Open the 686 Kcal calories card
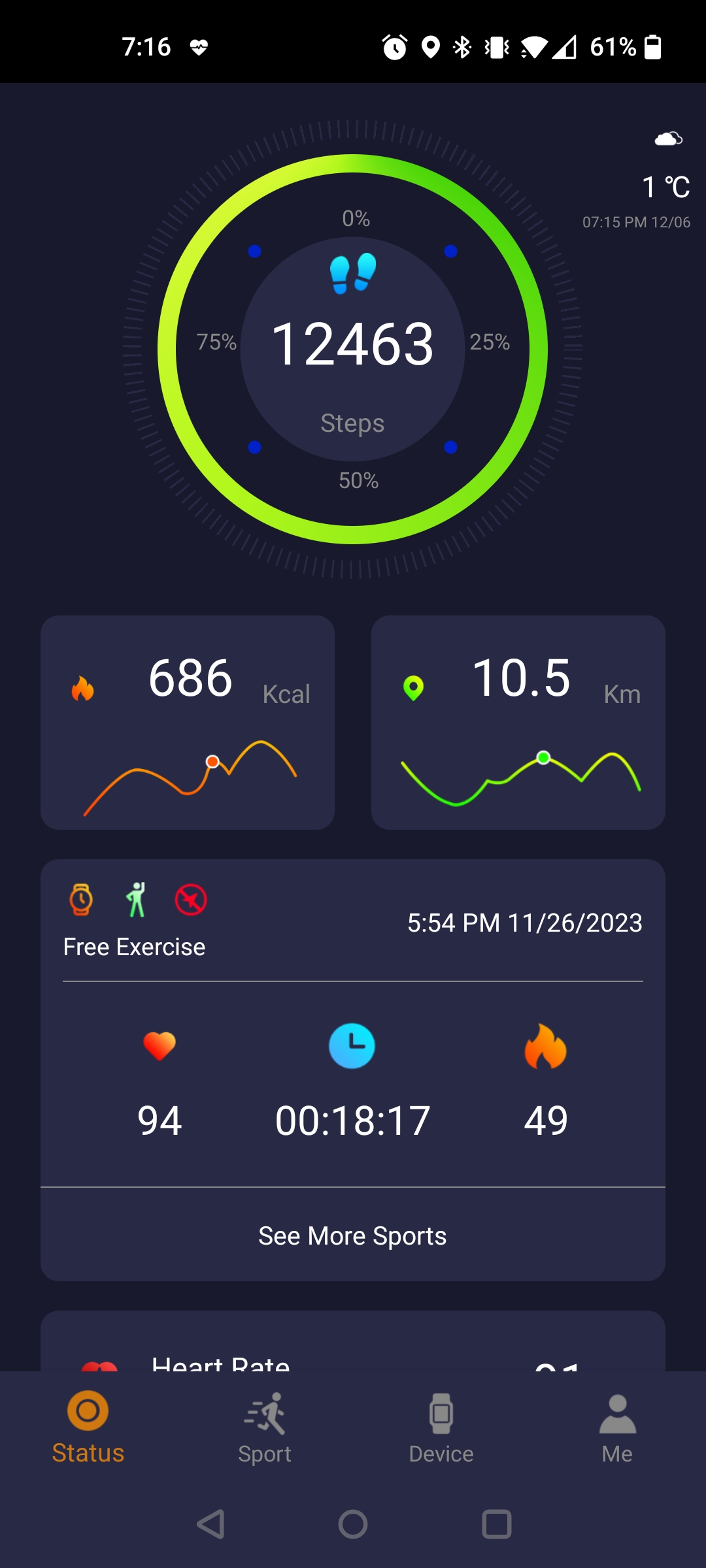This screenshot has width=706, height=1568. click(x=188, y=722)
